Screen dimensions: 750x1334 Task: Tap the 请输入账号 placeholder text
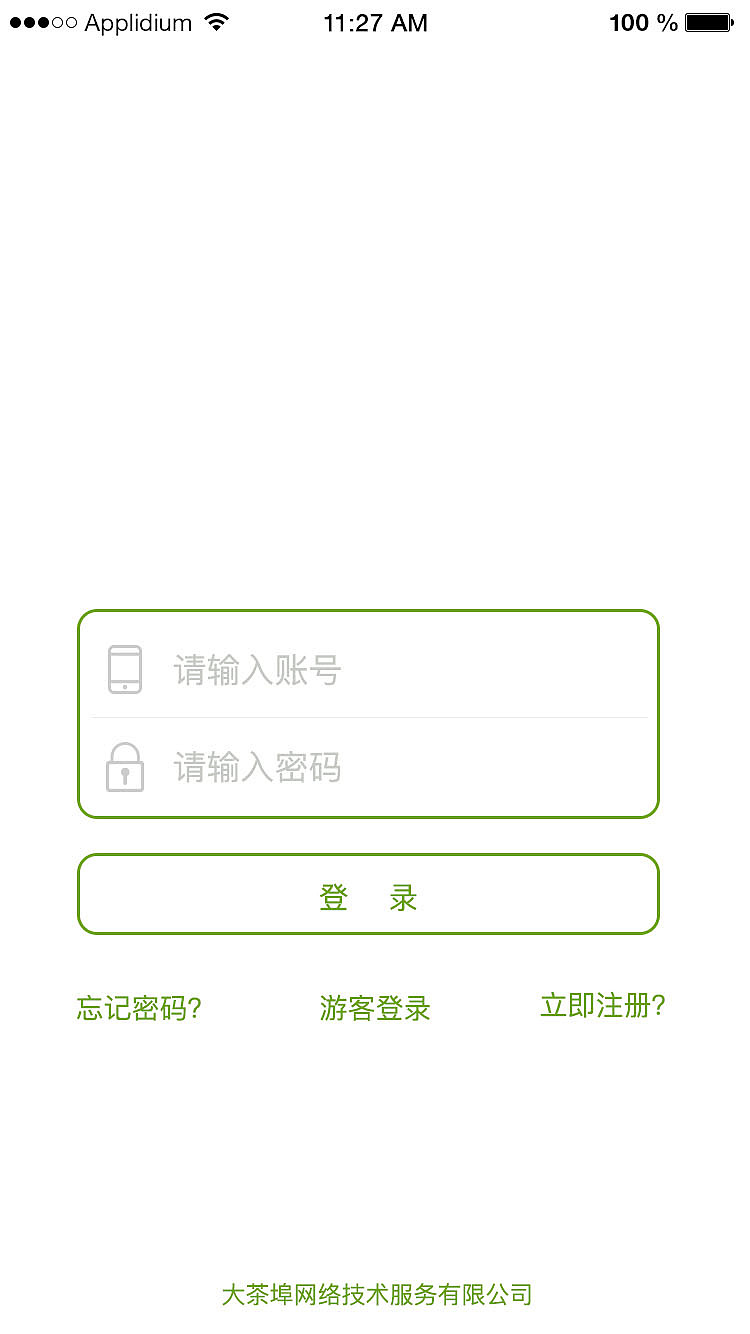pos(258,668)
